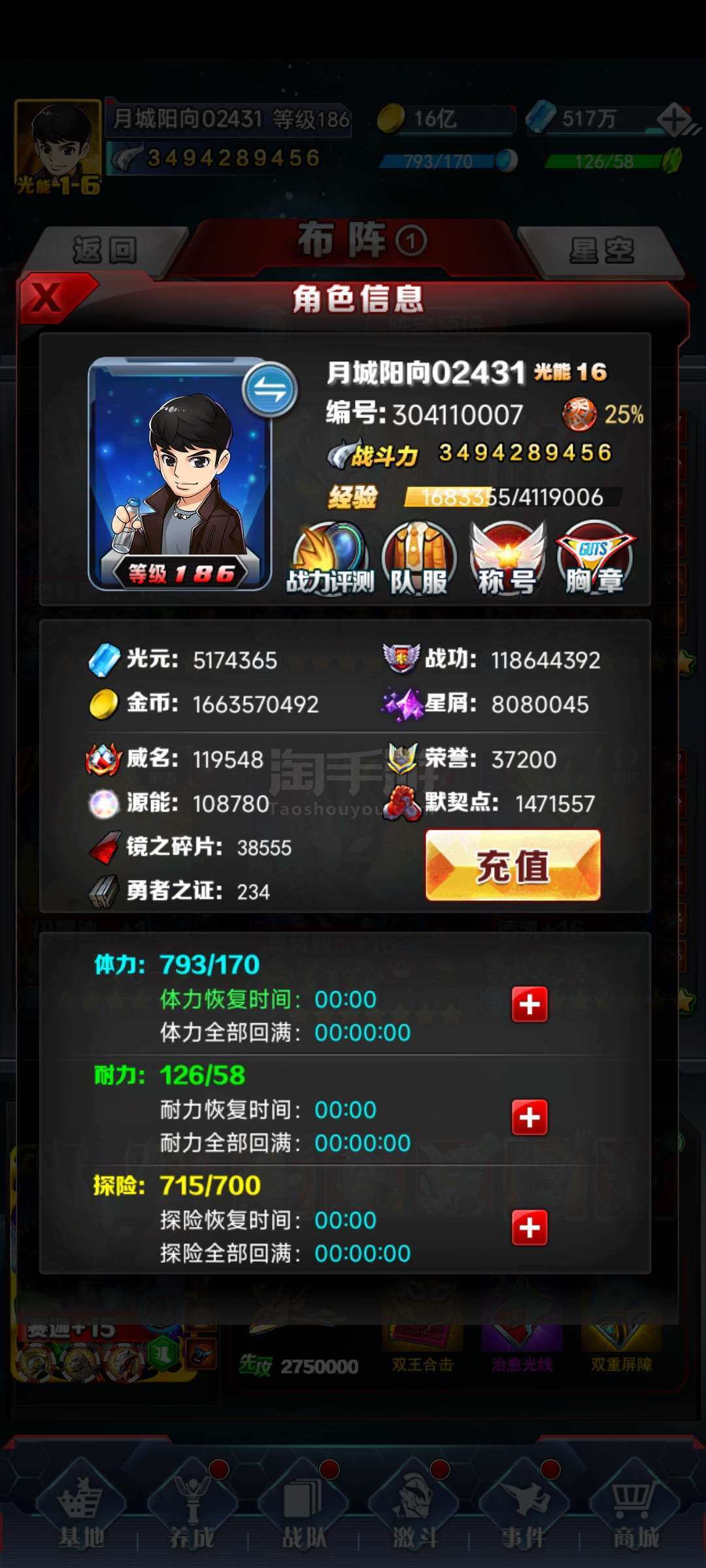Open the 称号 title button
Image resolution: width=706 pixels, height=1568 pixels.
coord(507,559)
